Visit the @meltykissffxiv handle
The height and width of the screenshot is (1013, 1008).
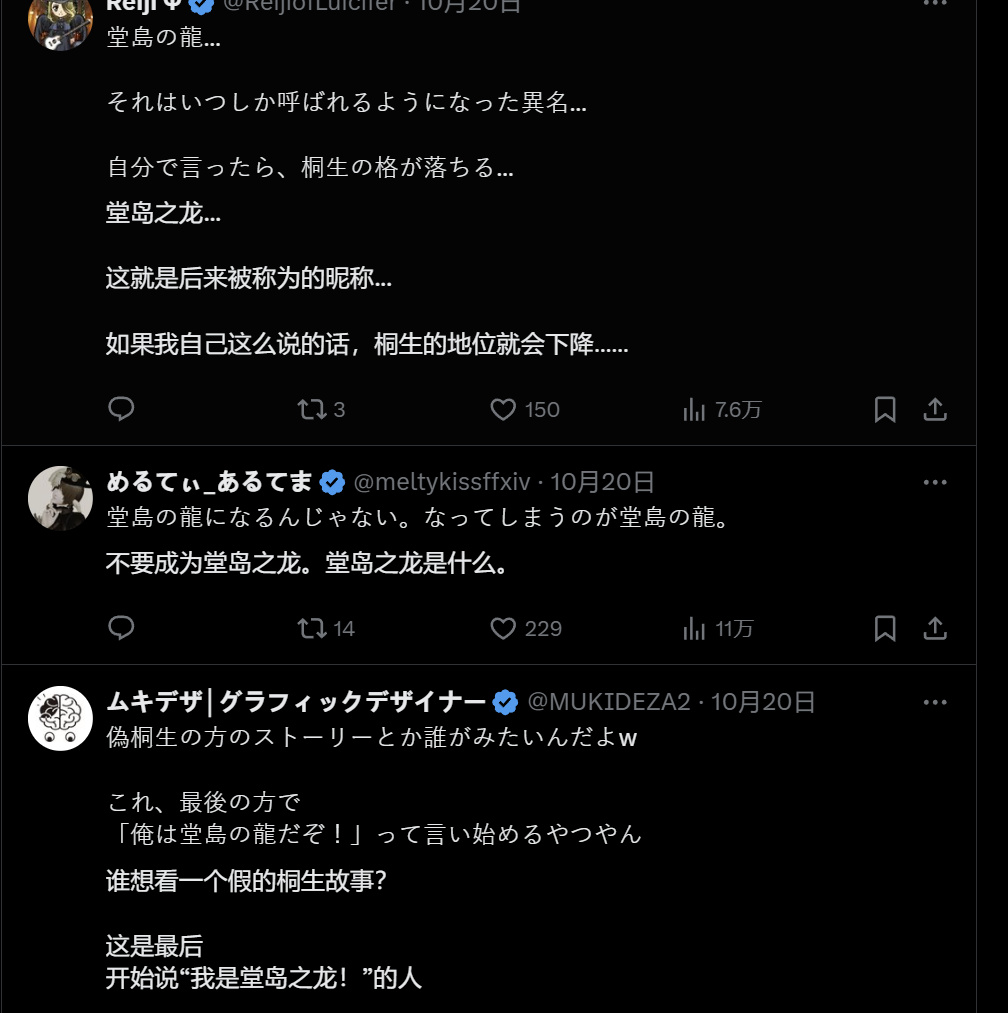point(442,482)
